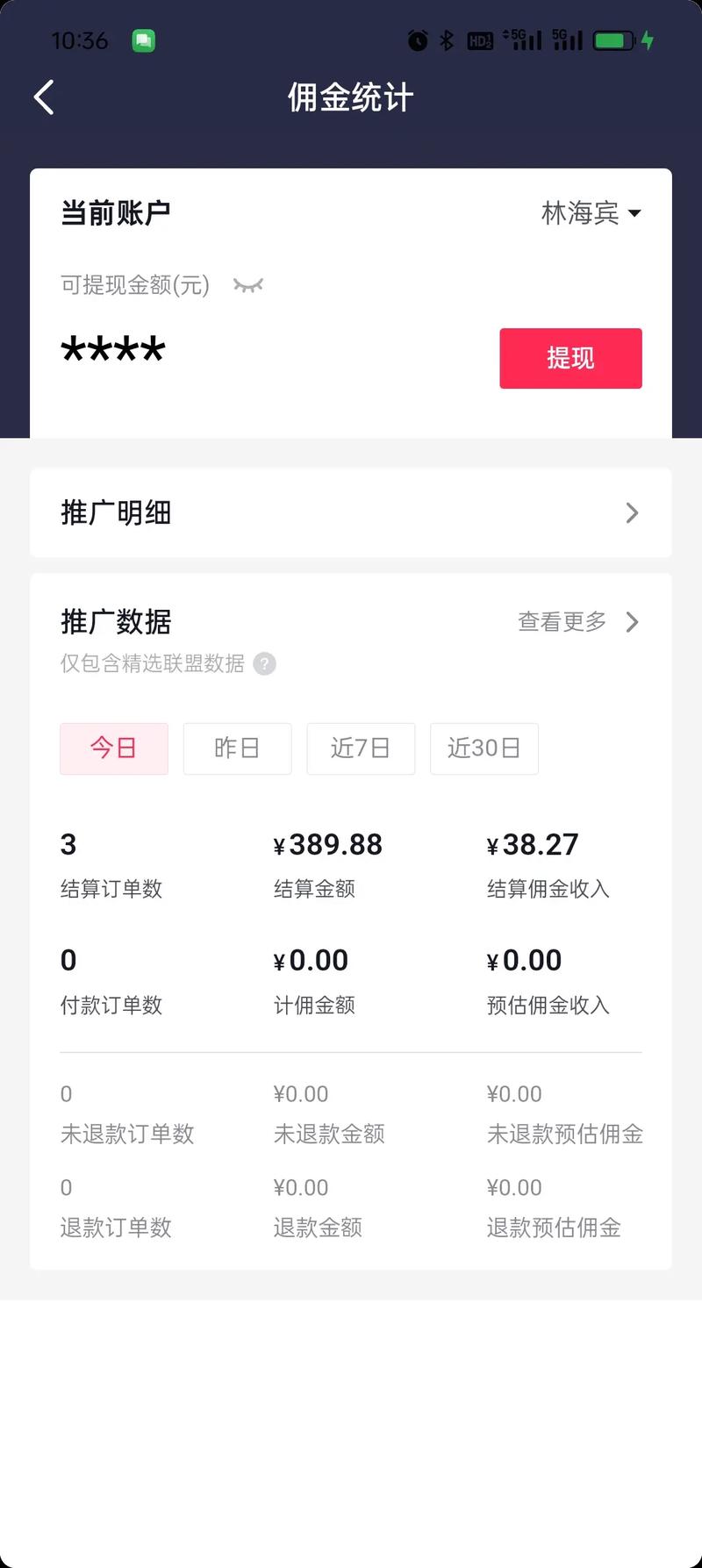The height and width of the screenshot is (1568, 702).
Task: Toggle the eye icon to show withdrawable balance
Action: pyautogui.click(x=247, y=285)
